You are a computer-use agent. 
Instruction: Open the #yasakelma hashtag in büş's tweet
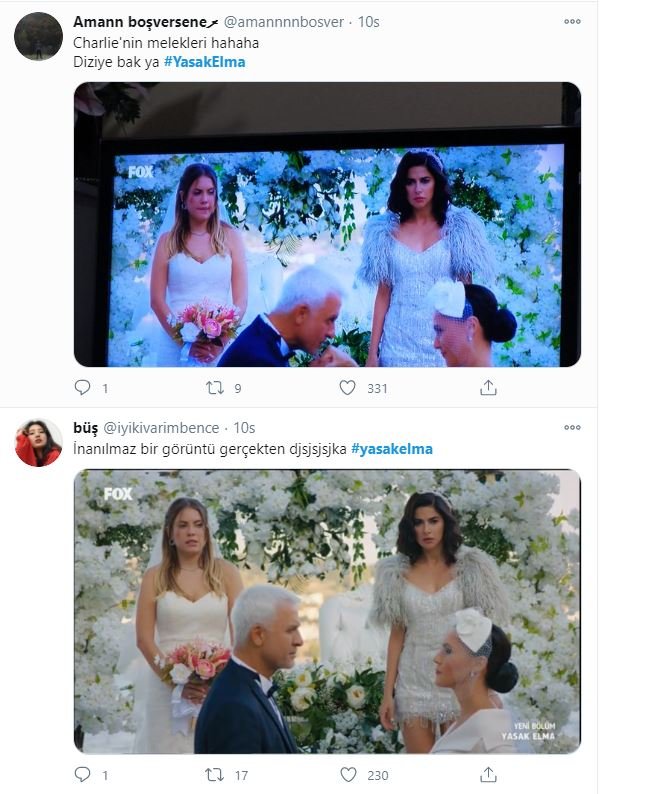tap(392, 449)
